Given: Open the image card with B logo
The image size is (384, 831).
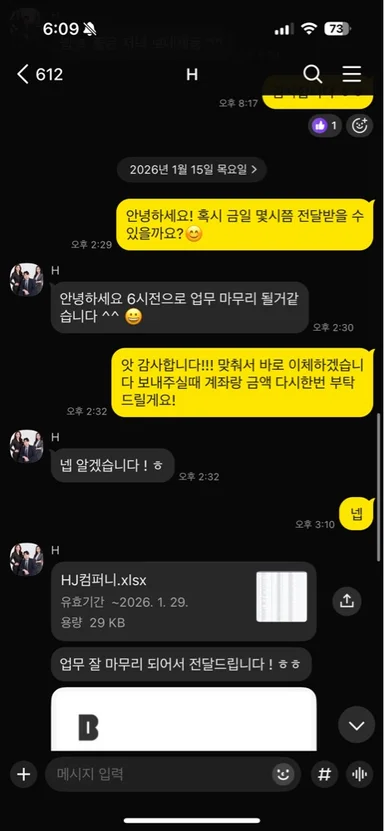Looking at the screenshot, I should tap(184, 719).
